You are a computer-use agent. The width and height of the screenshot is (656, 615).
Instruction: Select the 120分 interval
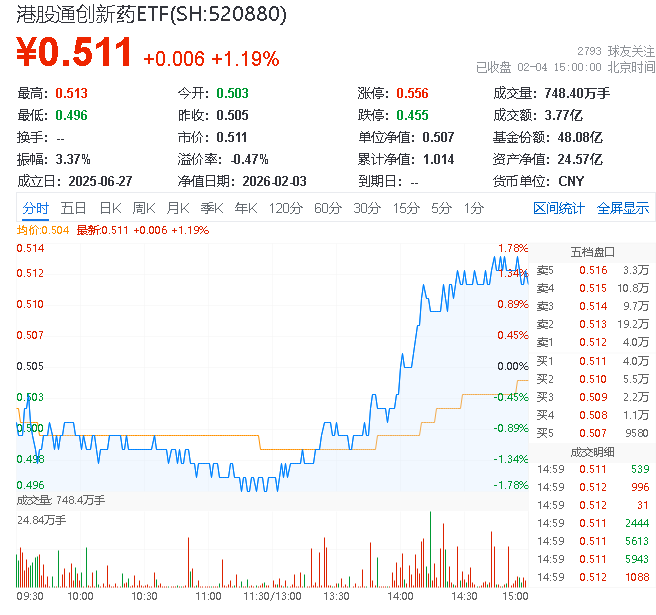[x=285, y=208]
